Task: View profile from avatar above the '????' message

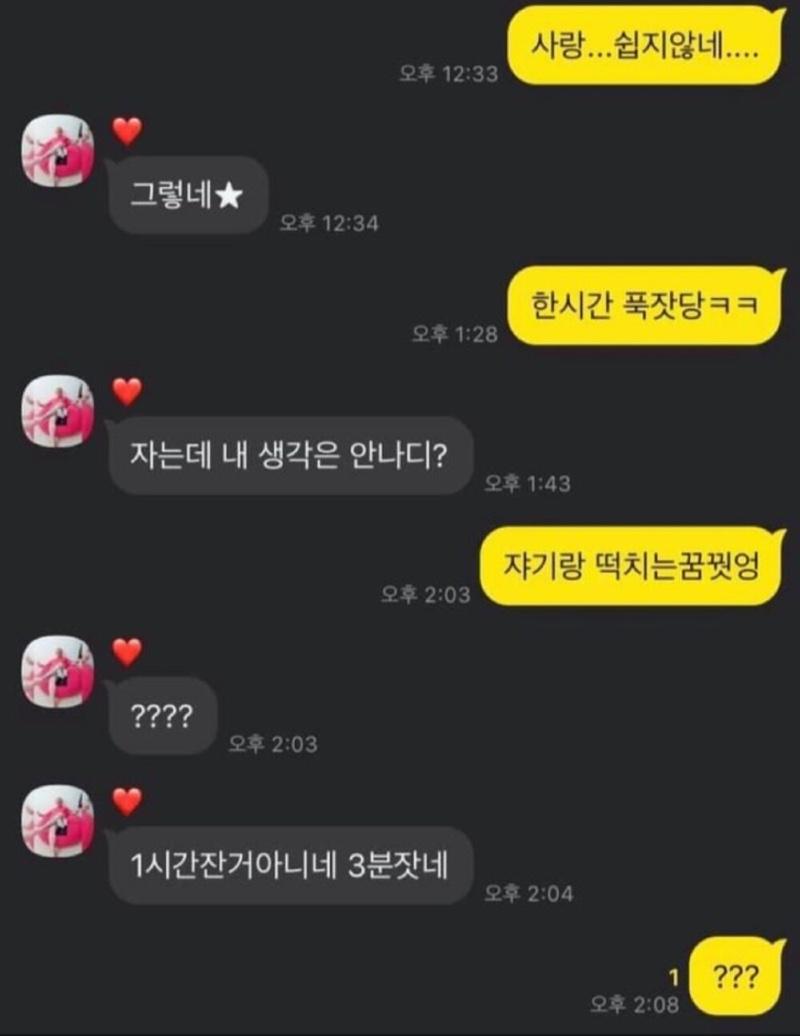Action: (57, 671)
